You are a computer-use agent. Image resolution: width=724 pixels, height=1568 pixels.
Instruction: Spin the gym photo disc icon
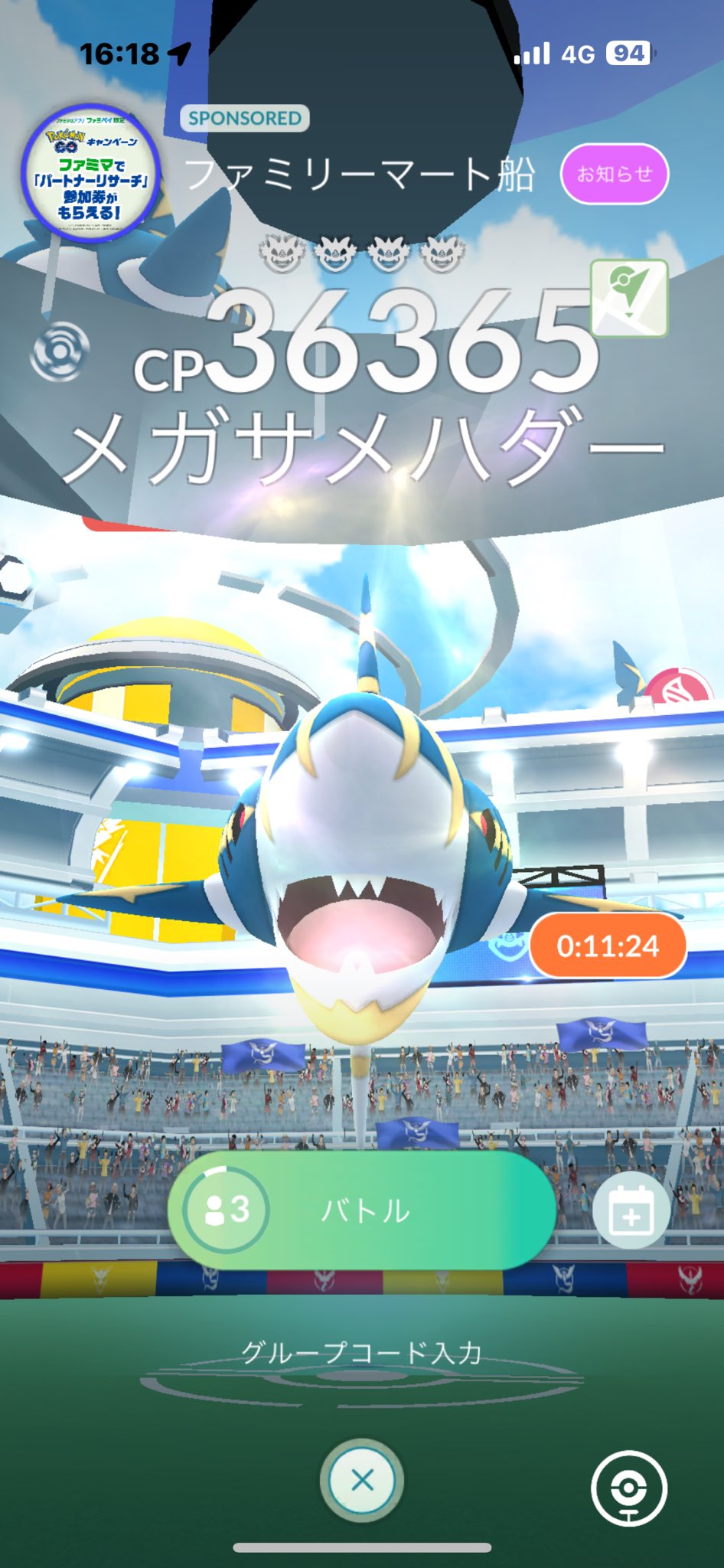coord(60,353)
